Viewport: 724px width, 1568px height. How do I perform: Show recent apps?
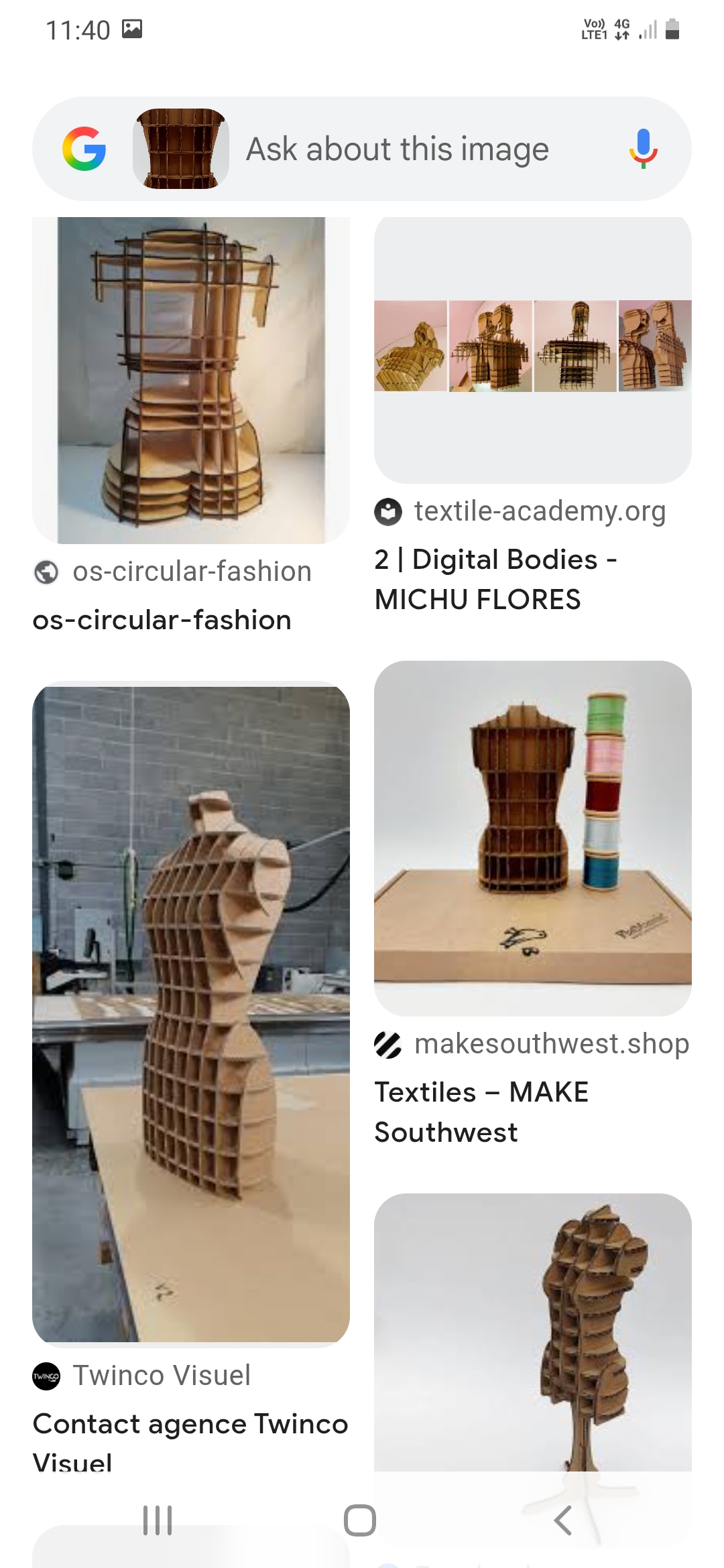(158, 1520)
